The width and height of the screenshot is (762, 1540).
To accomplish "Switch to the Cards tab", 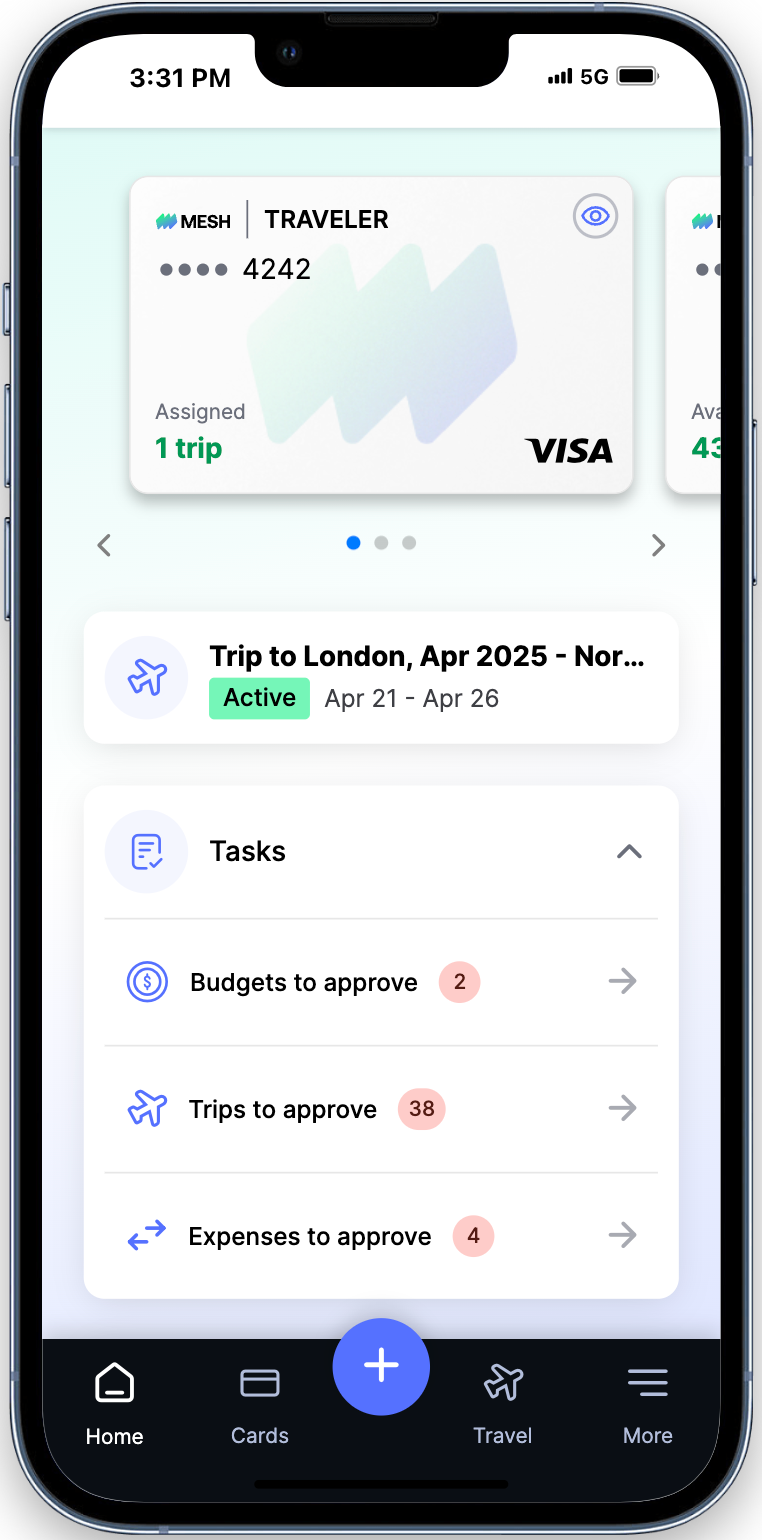I will coord(260,1405).
